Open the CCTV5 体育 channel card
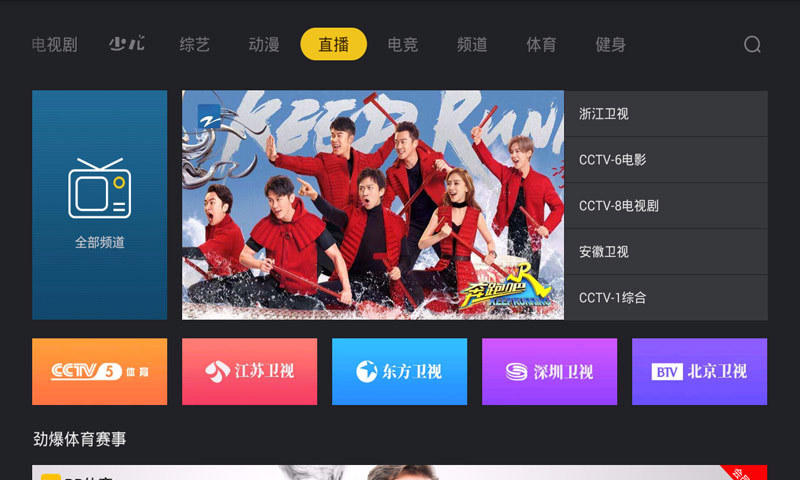The image size is (800, 480). [99, 371]
